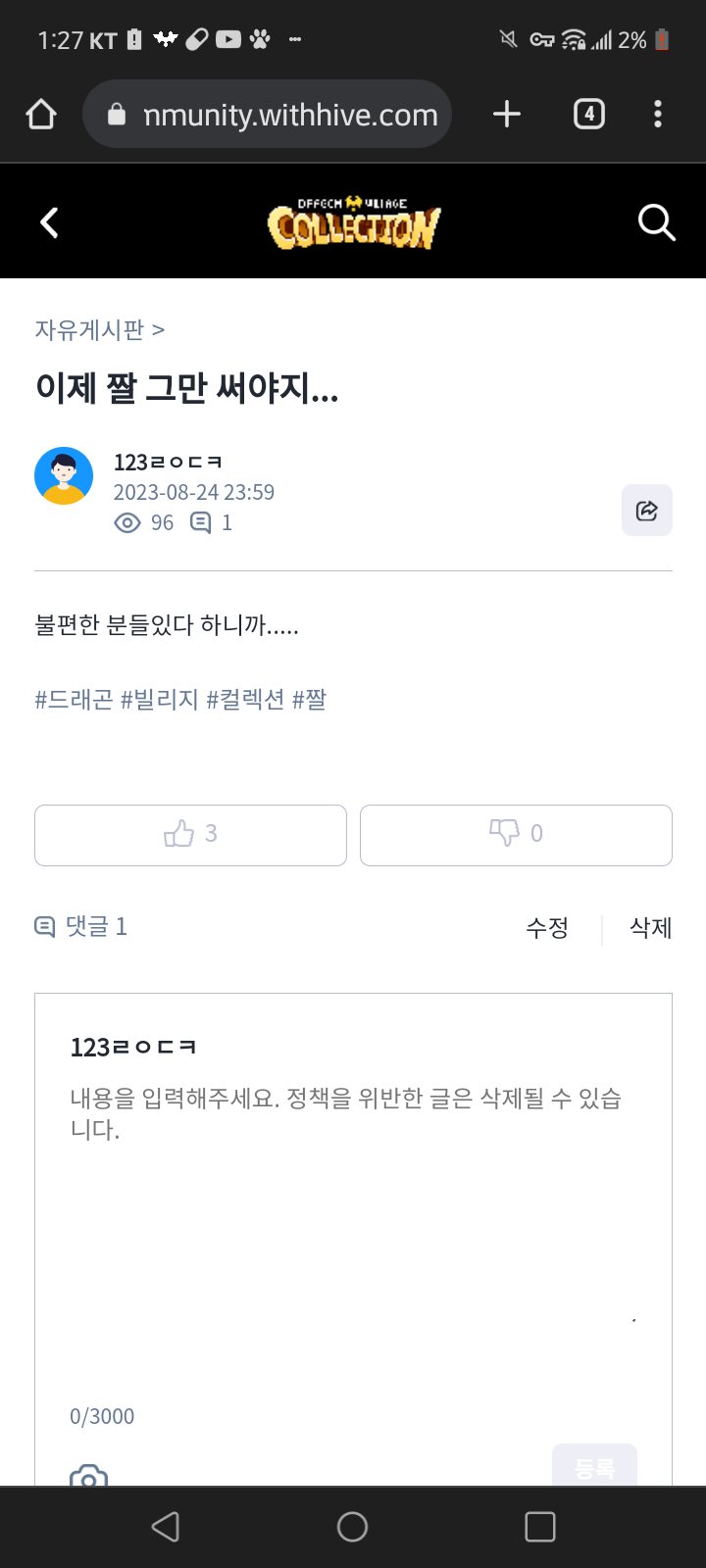Open the browser overflow menu
Screen dimensions: 706x1568
[x=657, y=115]
